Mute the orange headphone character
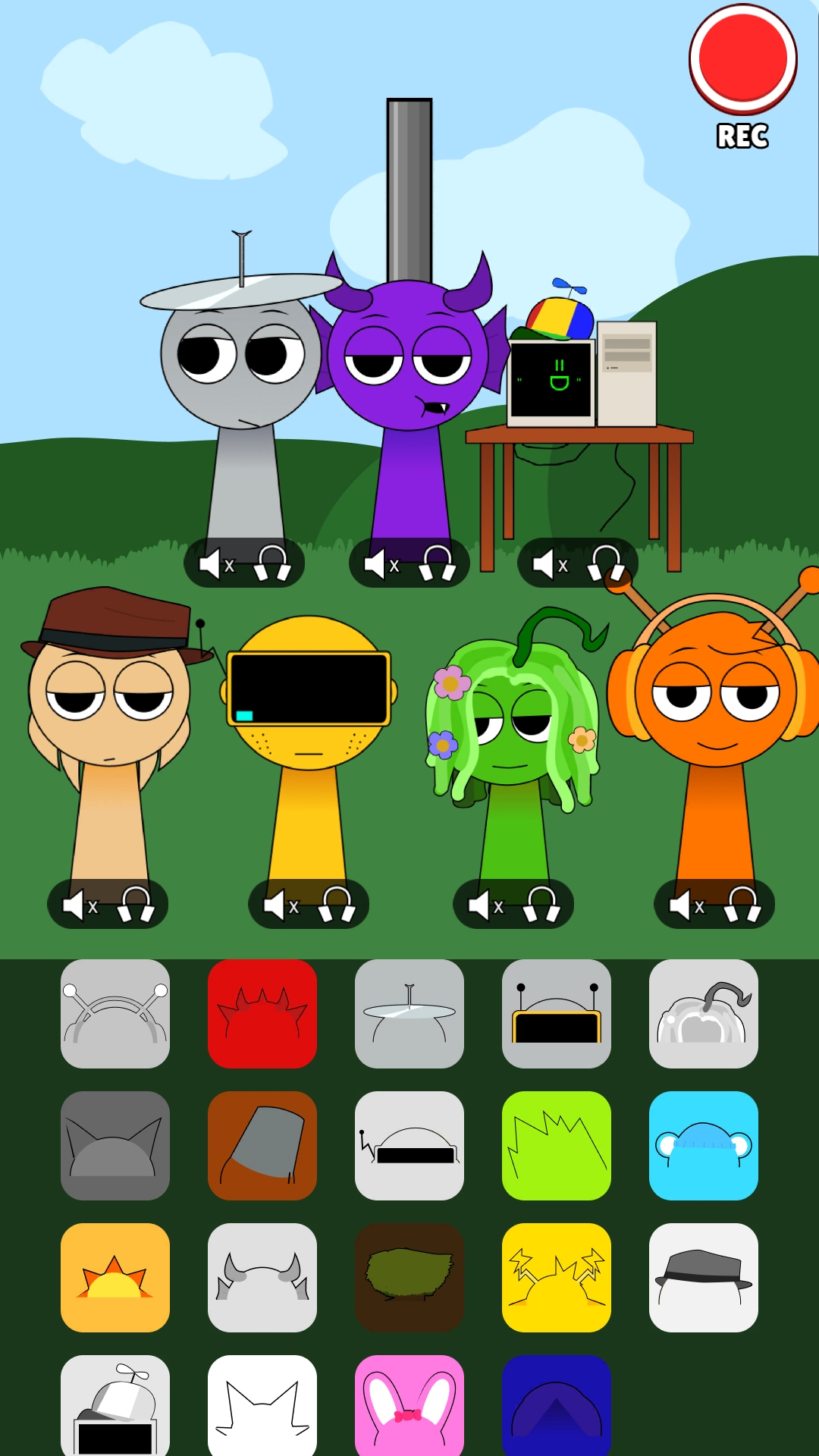The width and height of the screenshot is (819, 1456). (x=686, y=905)
